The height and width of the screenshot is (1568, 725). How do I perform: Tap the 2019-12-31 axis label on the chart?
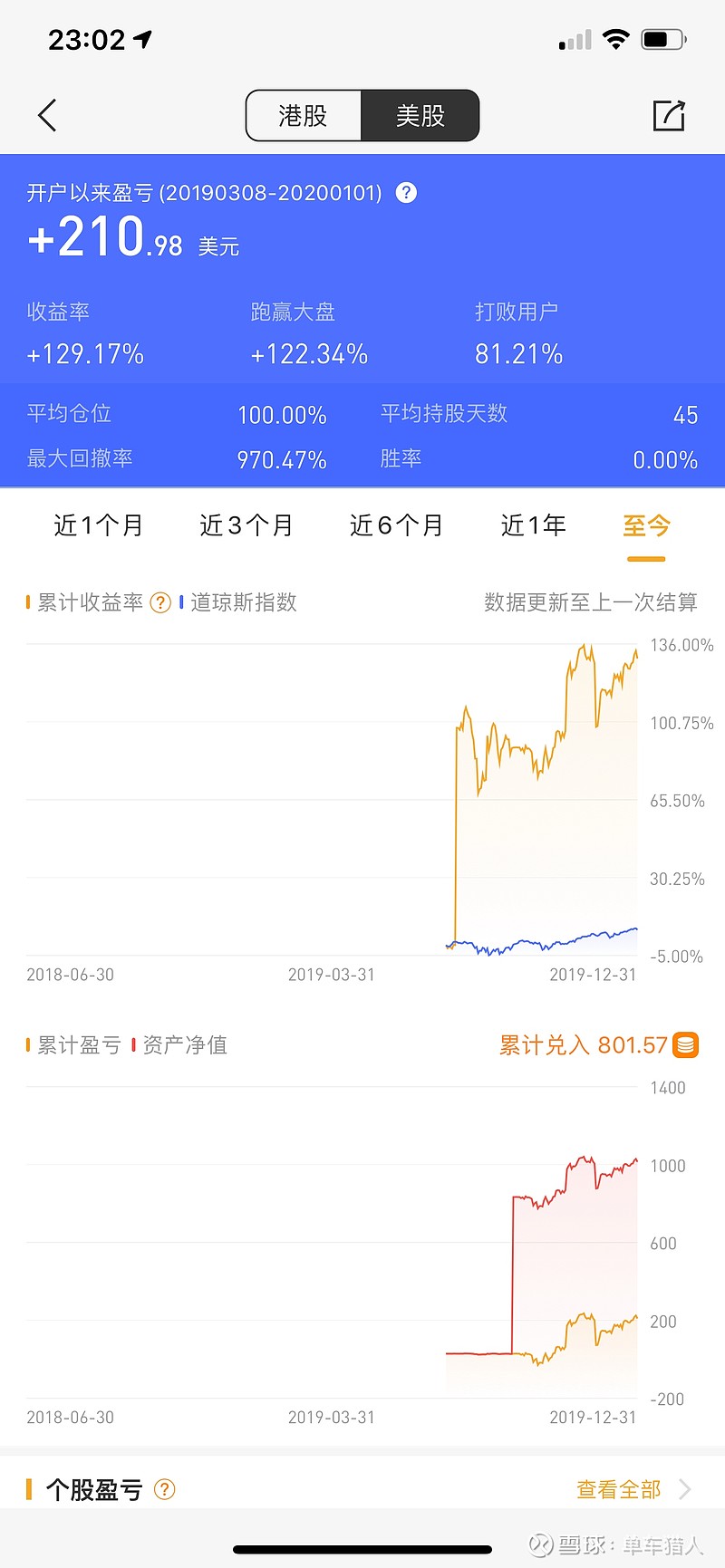[x=594, y=975]
